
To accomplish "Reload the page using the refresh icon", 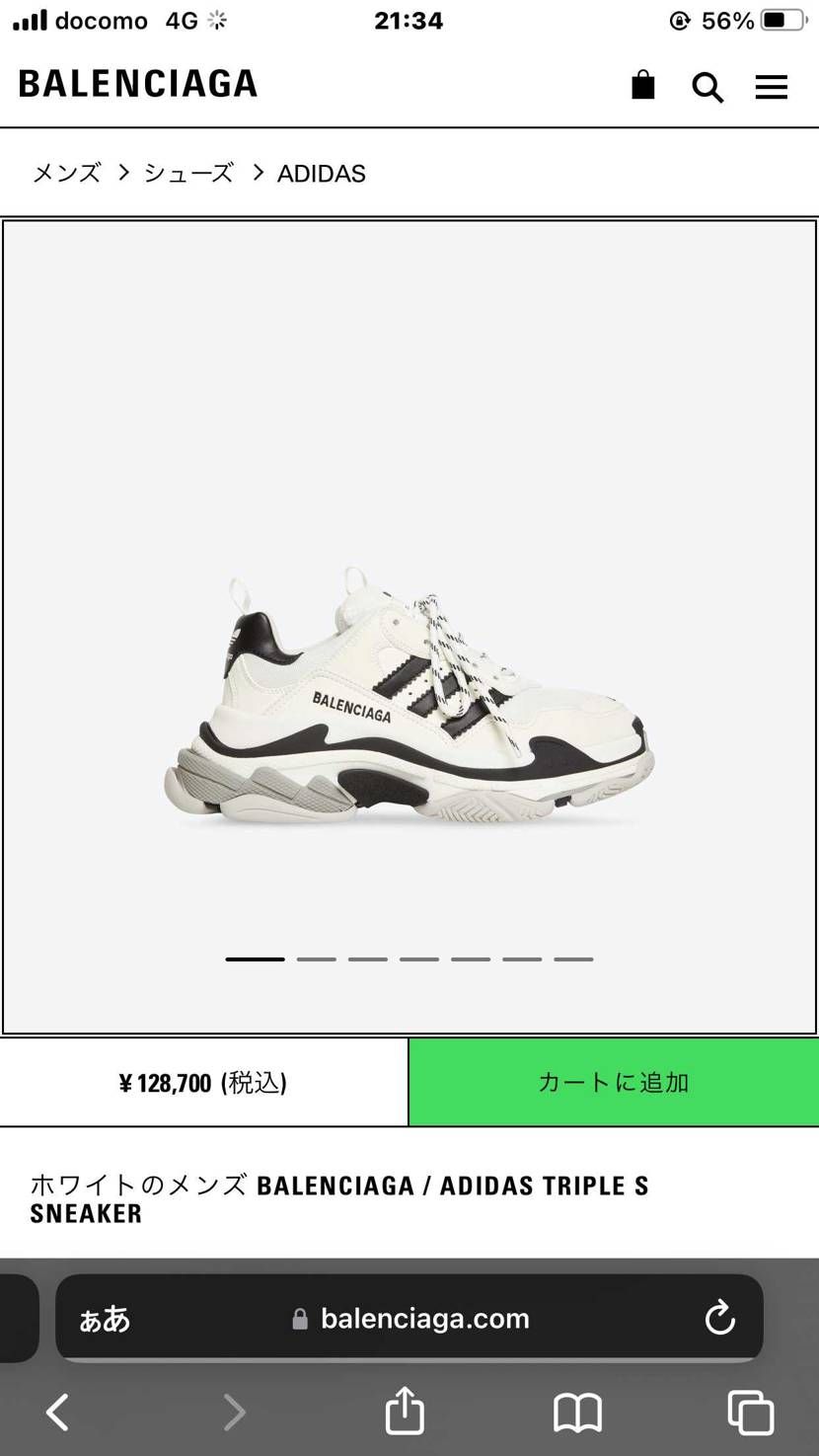I will pyautogui.click(x=719, y=1317).
